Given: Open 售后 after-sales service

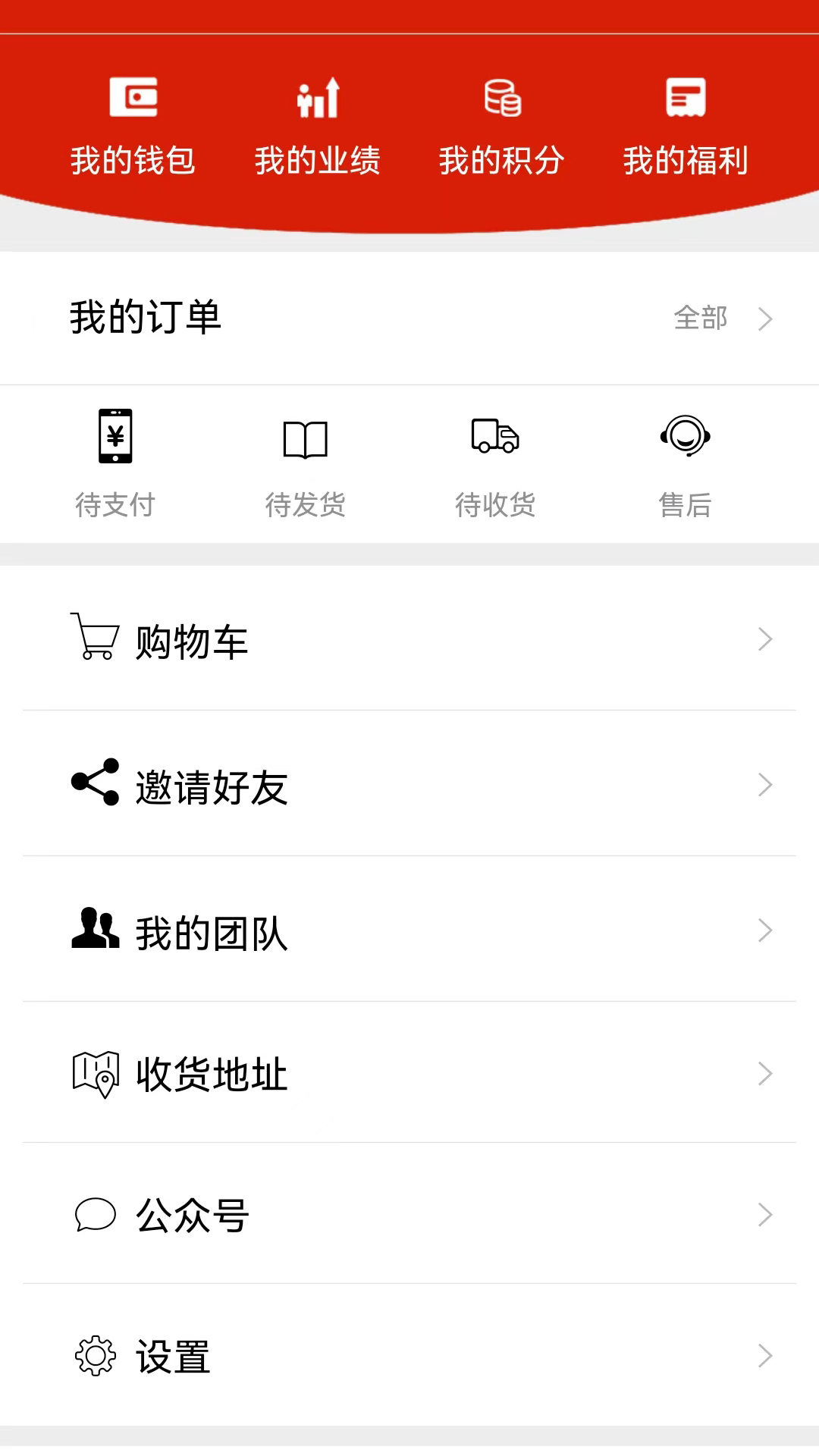Looking at the screenshot, I should coord(686,463).
